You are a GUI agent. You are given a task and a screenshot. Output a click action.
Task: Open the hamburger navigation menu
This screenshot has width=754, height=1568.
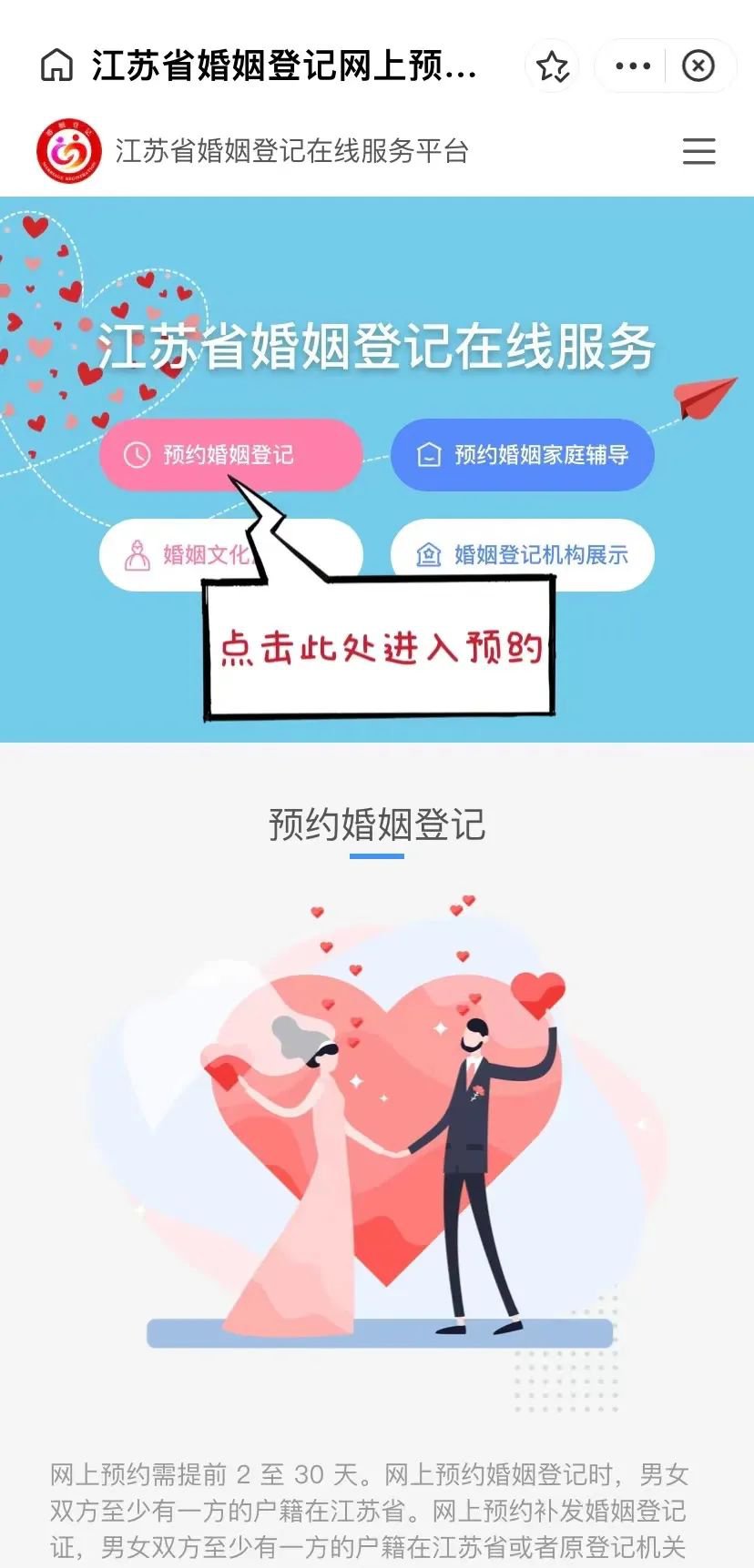(698, 151)
